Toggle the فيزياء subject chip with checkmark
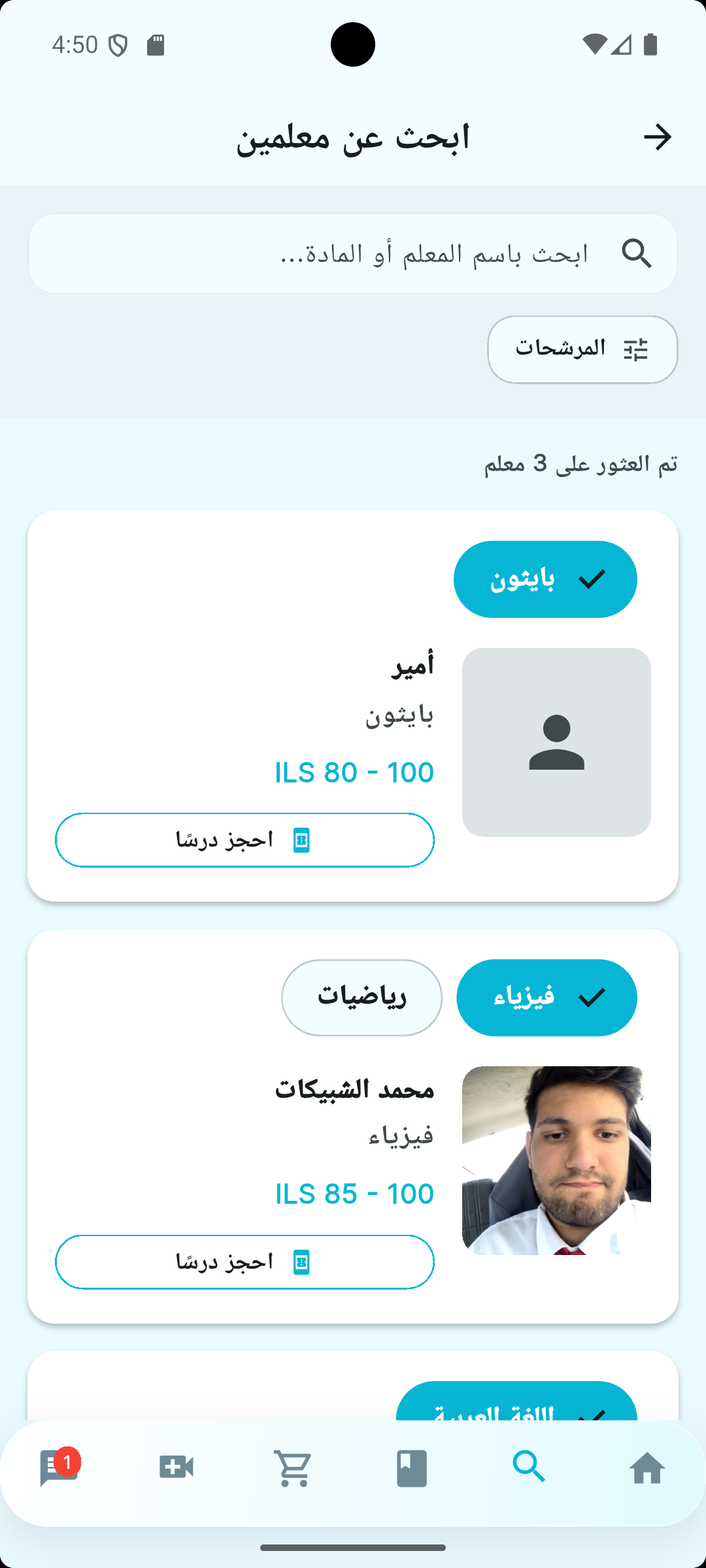 point(547,996)
